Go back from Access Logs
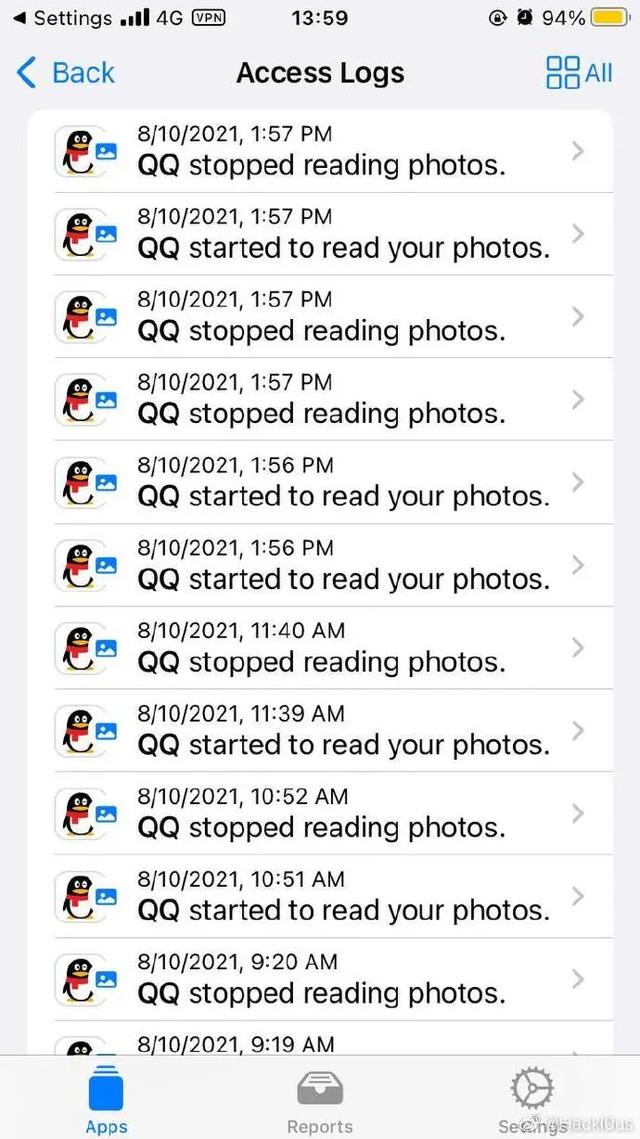Viewport: 640px width, 1139px height. 65,73
